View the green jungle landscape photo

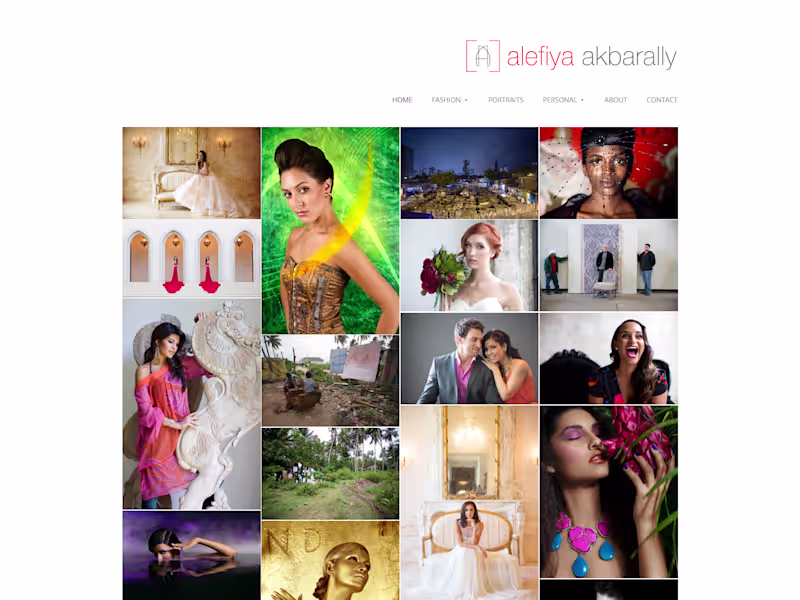(330, 473)
